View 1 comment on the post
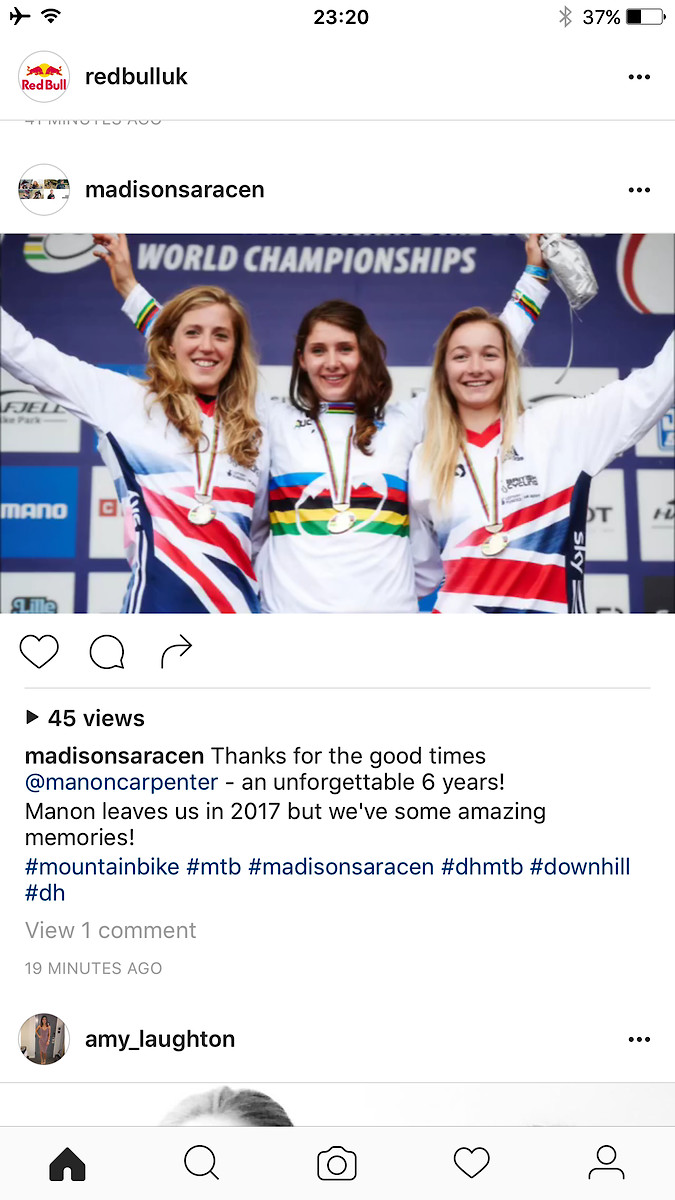This screenshot has width=675, height=1200. 110,930
